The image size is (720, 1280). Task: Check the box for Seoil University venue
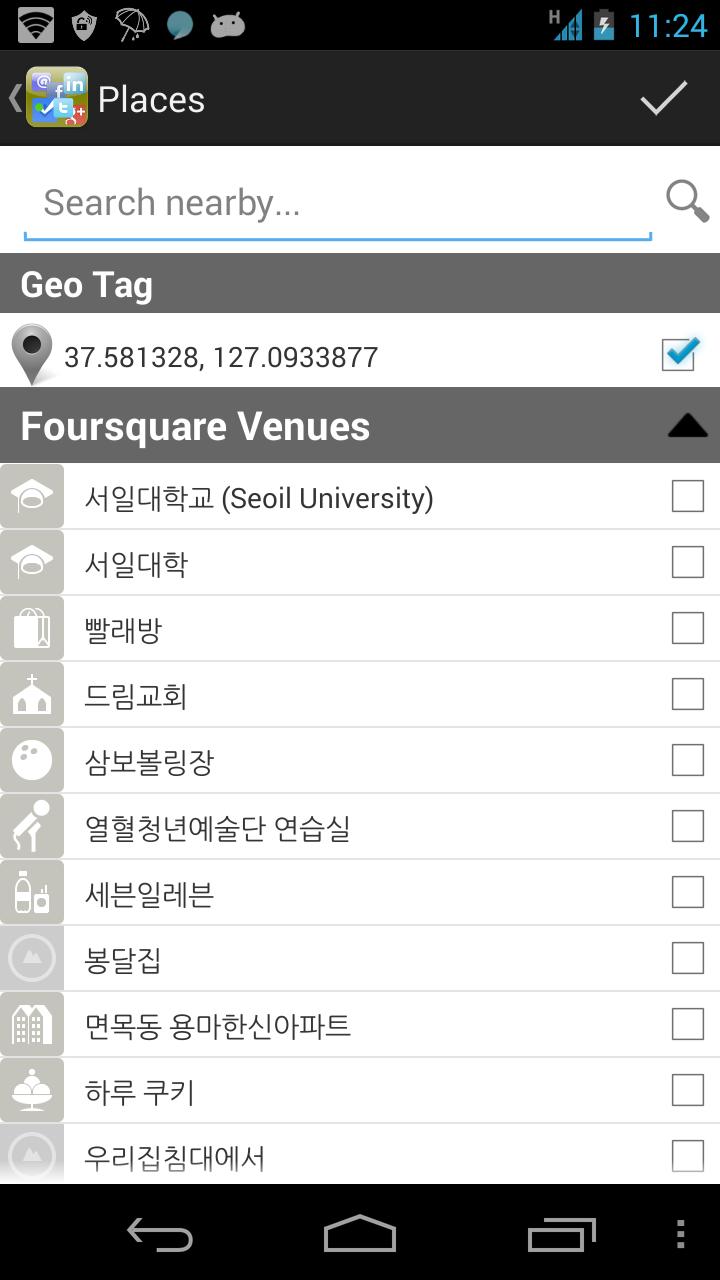click(x=687, y=496)
